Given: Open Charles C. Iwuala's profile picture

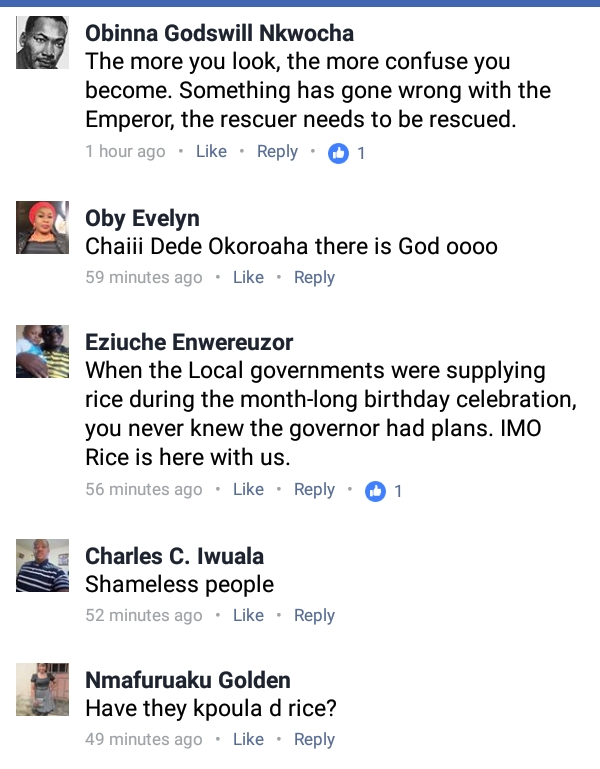Looking at the screenshot, I should [43, 566].
